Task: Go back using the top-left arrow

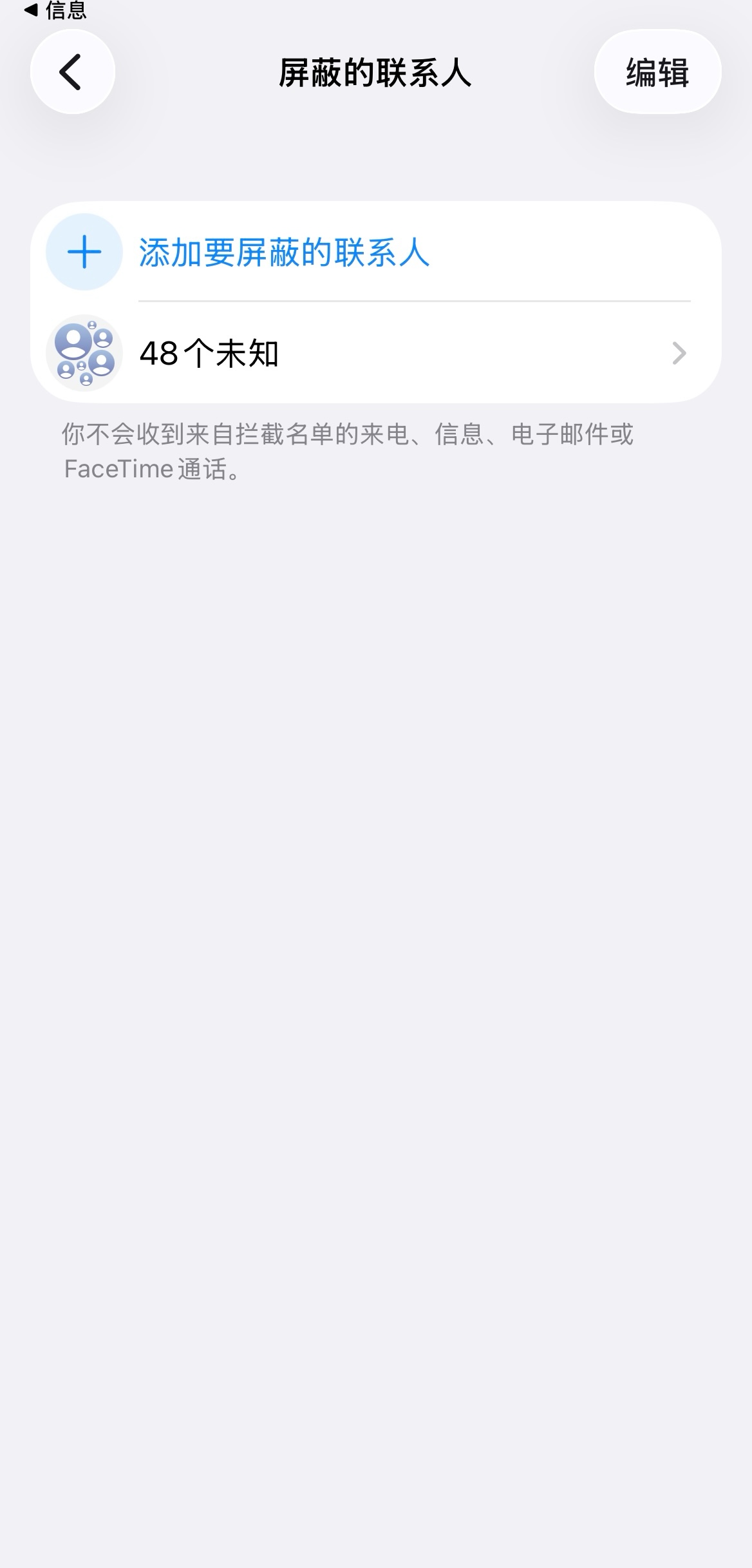Action: (72, 72)
